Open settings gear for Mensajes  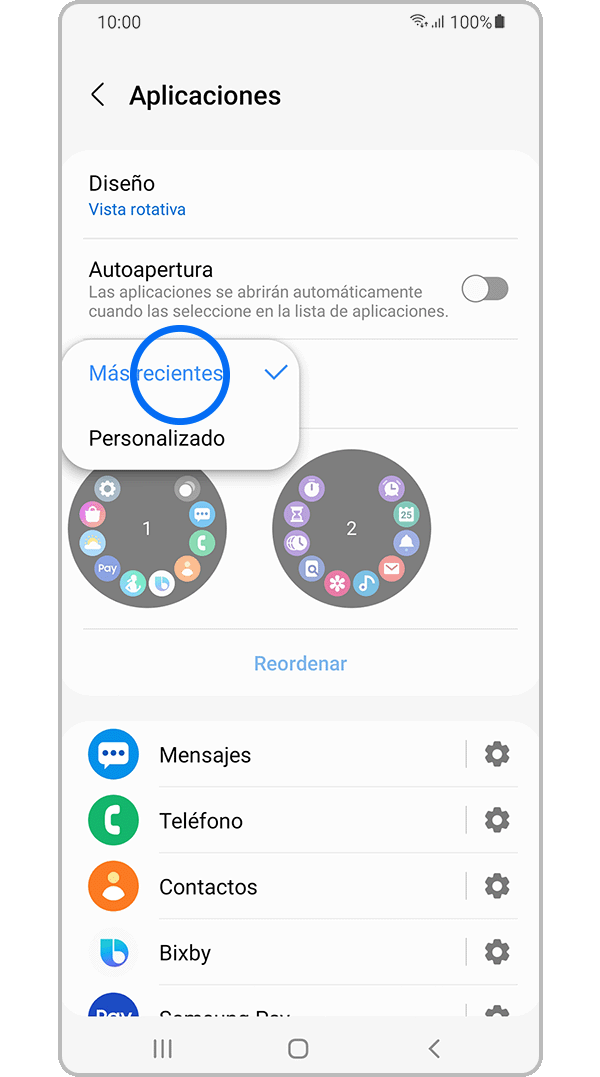tap(497, 754)
